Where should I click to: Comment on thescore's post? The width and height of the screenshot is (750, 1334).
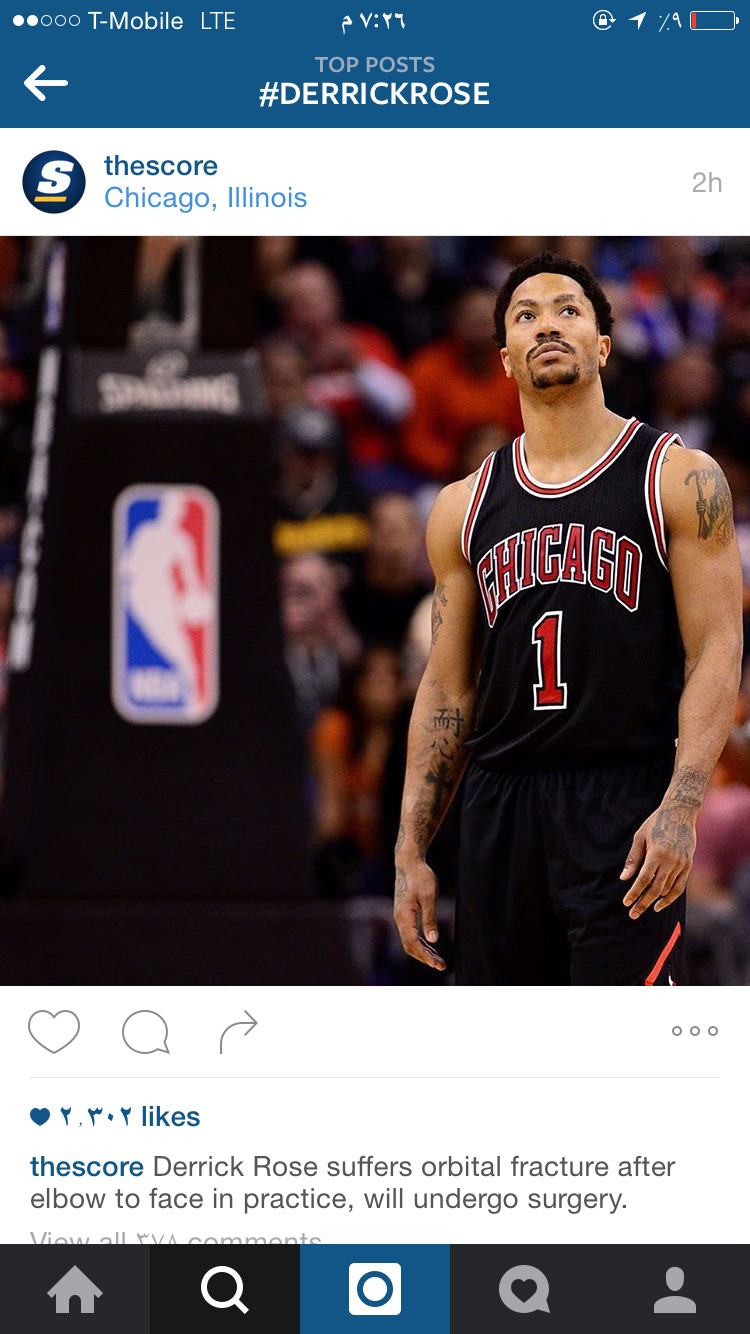click(146, 1032)
